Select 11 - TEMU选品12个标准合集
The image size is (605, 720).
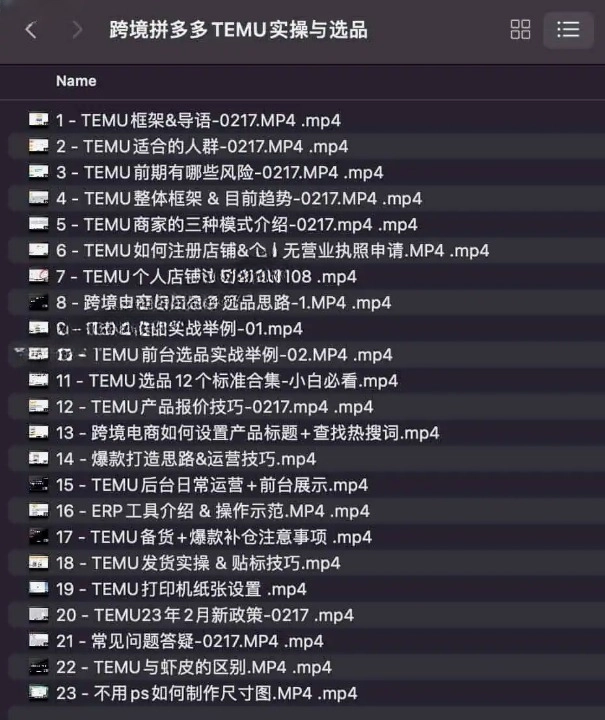(x=227, y=381)
